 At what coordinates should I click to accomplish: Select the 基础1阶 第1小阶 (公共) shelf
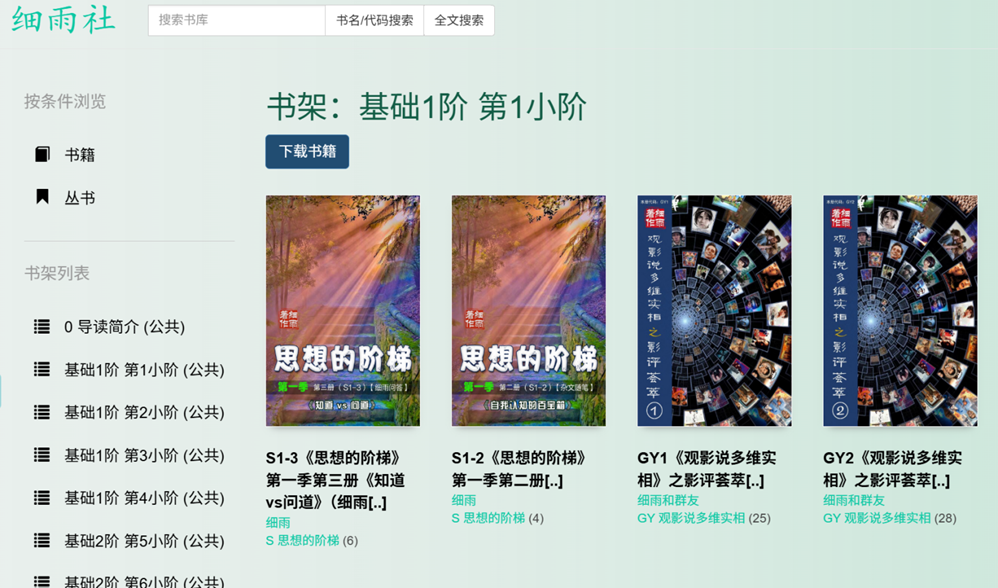144,370
